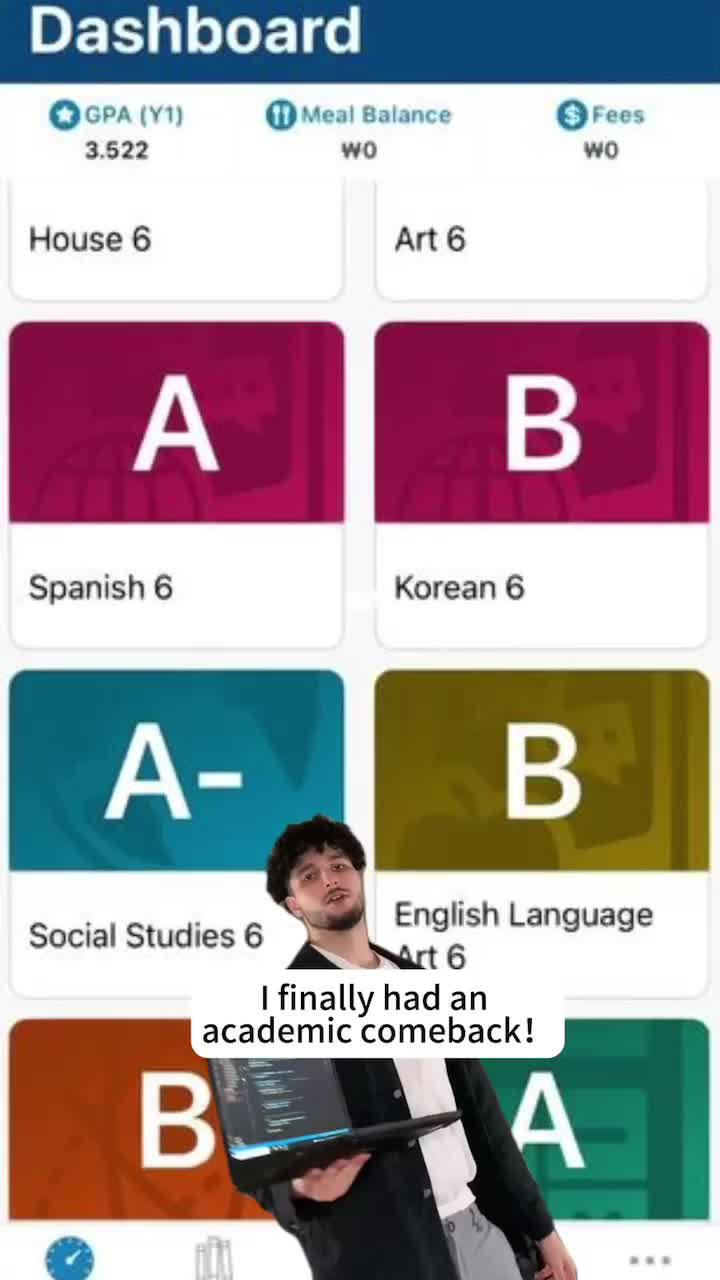Tap the grade letter B on Korean 6
This screenshot has width=720, height=1280.
tap(542, 425)
